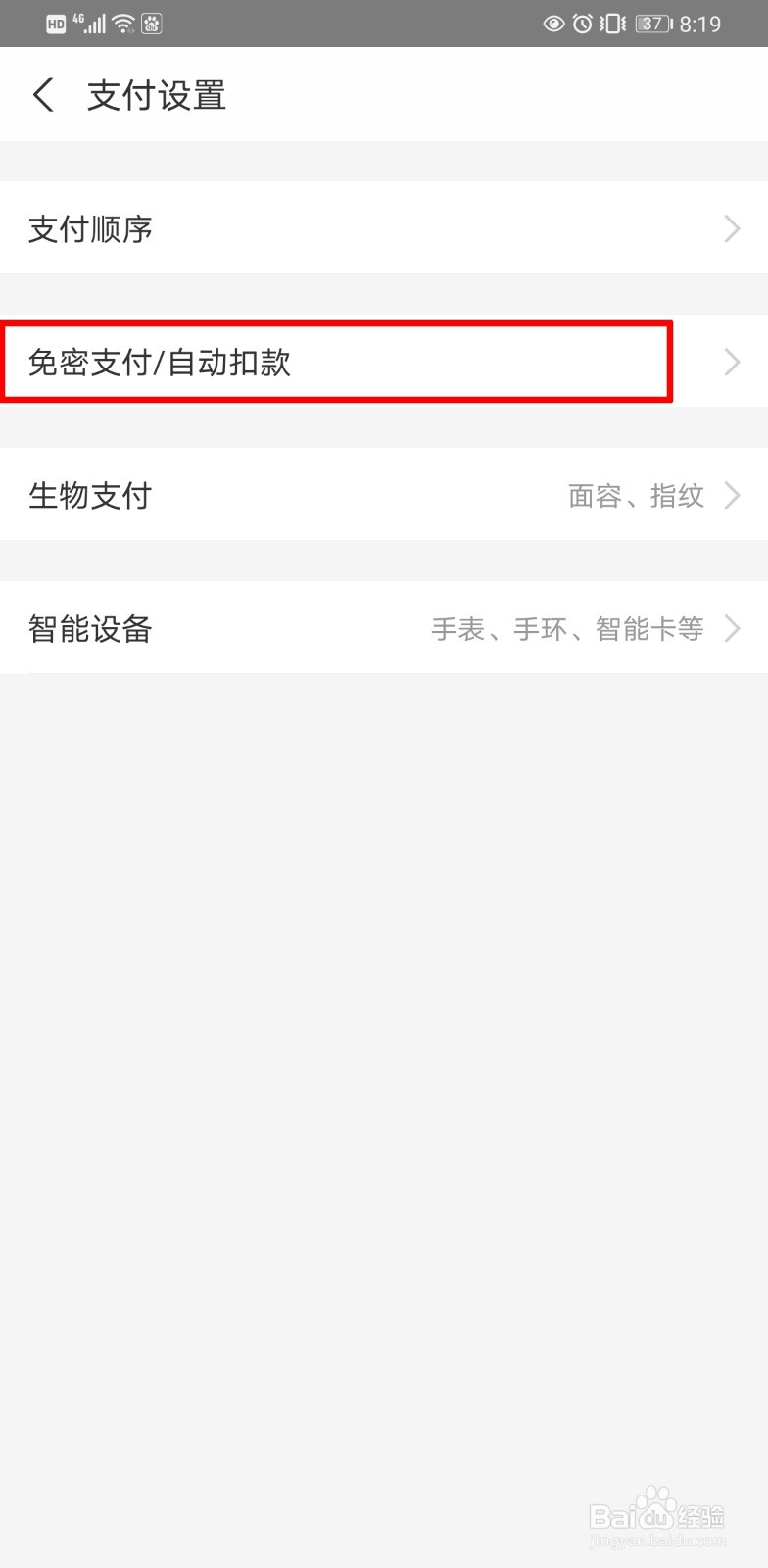
Task: Tap 手表、手环、智能卡等 text
Action: point(568,628)
